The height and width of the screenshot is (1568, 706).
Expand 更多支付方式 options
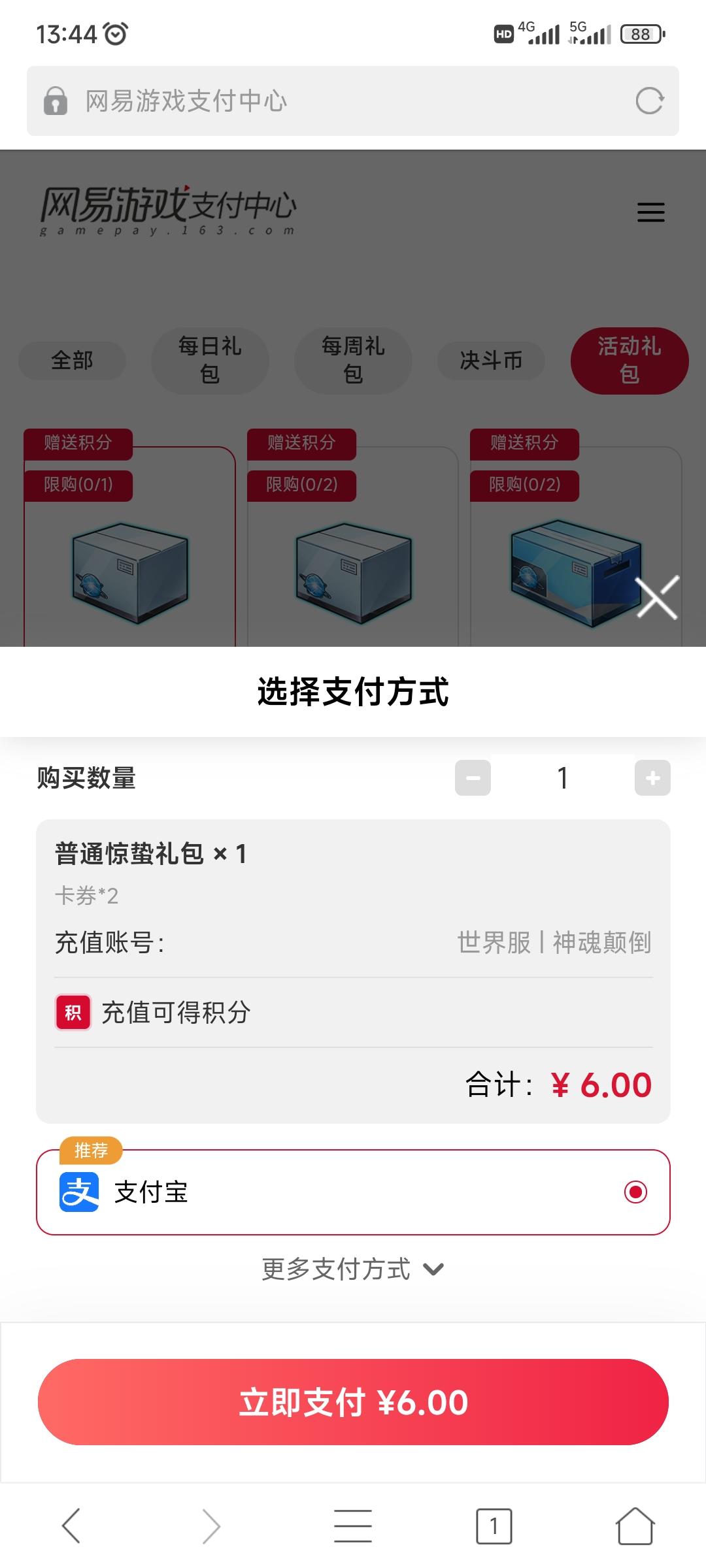(x=353, y=1269)
